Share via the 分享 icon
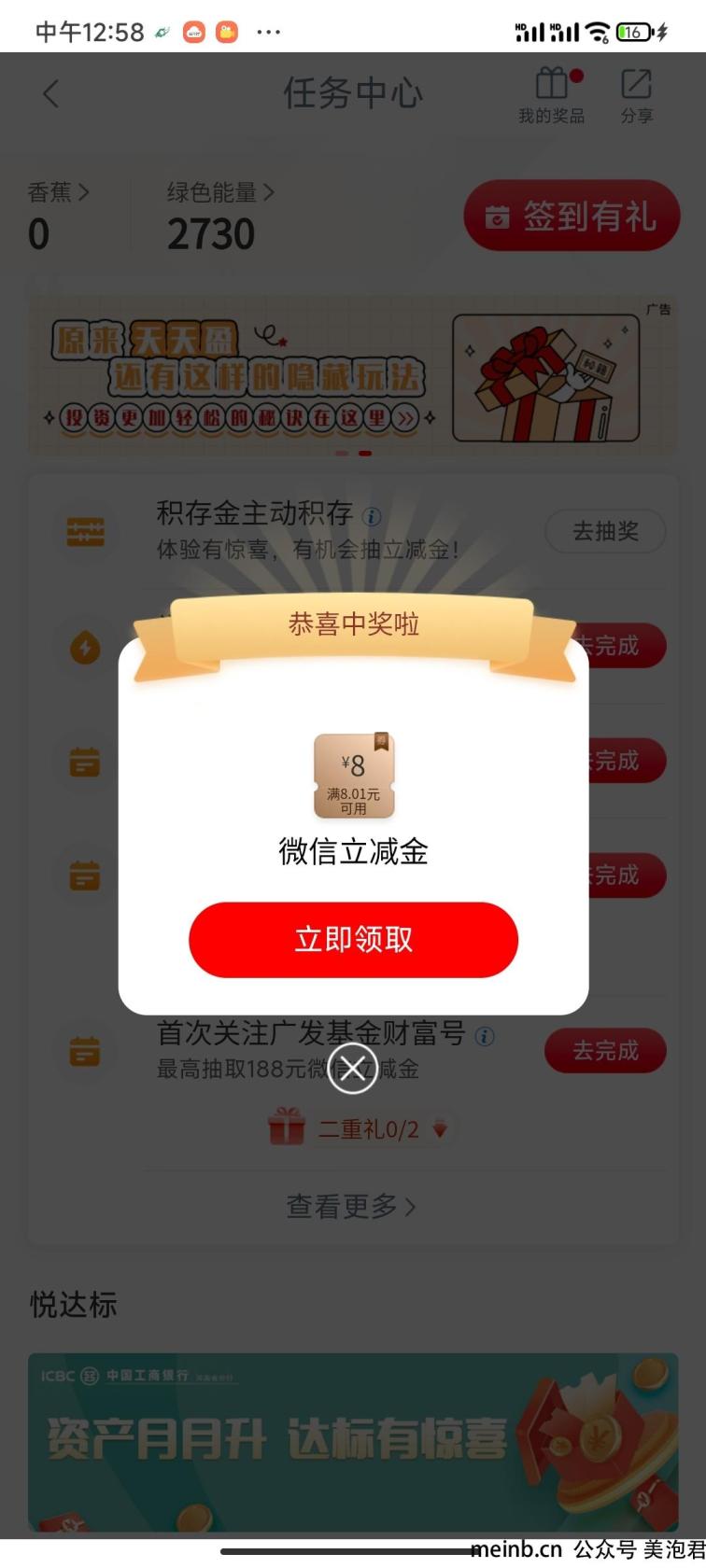 tap(636, 95)
